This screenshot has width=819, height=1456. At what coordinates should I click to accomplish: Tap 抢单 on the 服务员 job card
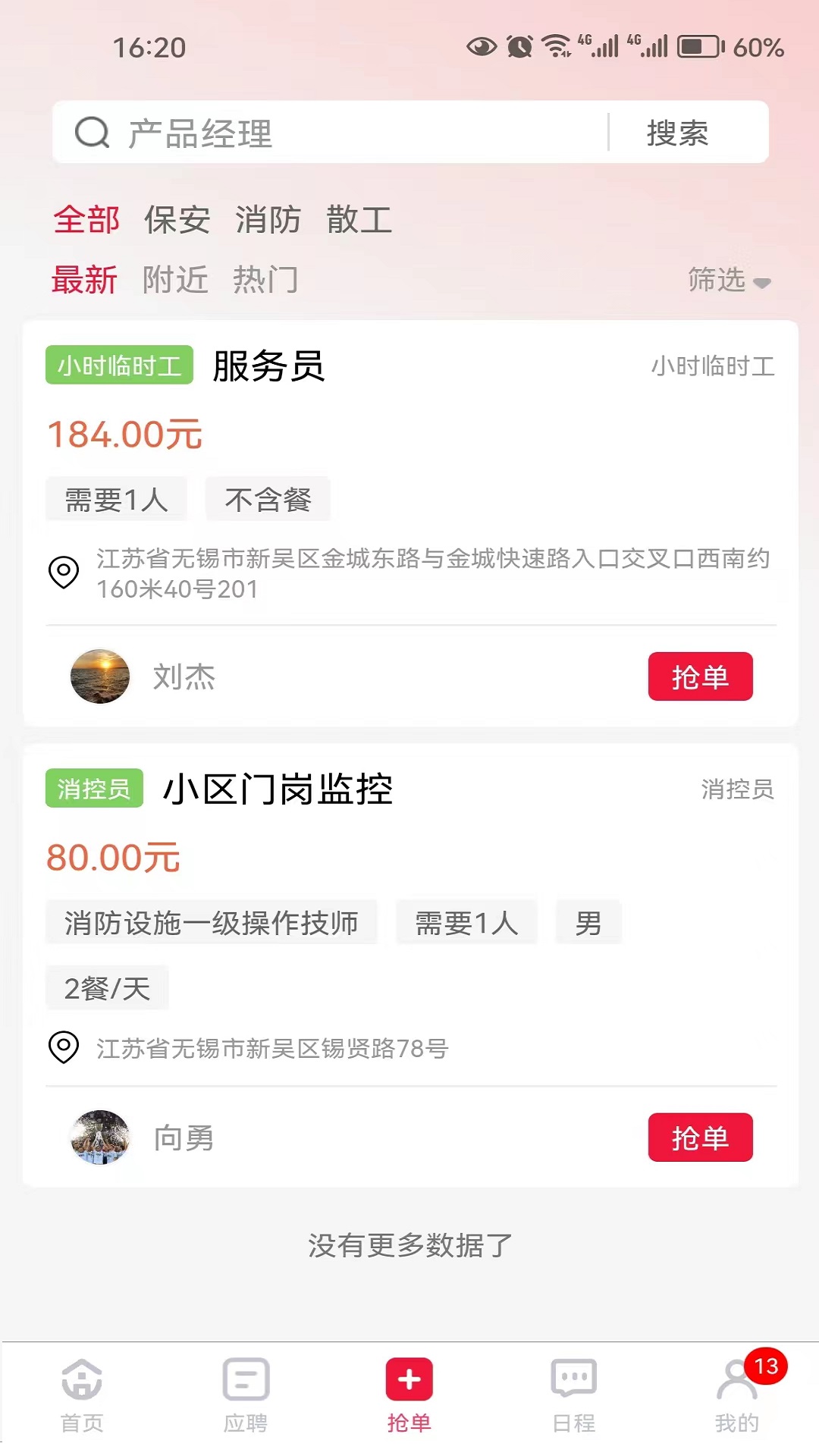[700, 676]
